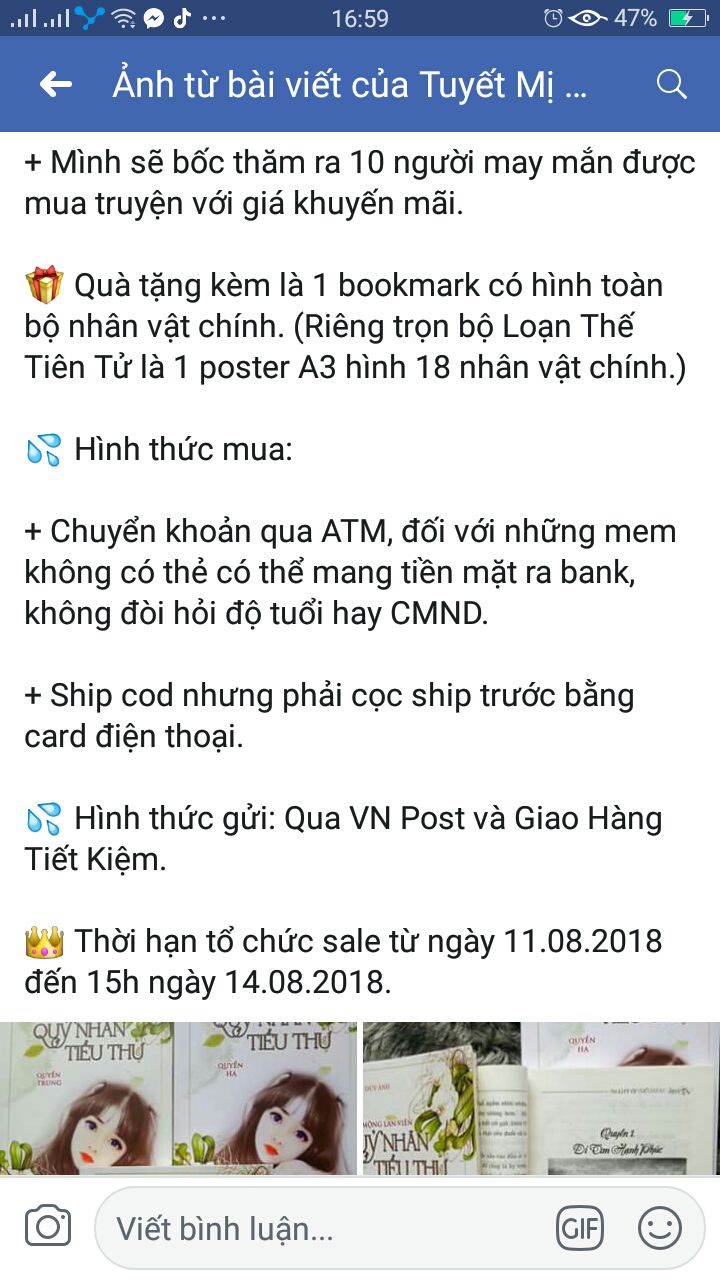Open the camera to attach a photo
The image size is (720, 1280).
click(x=47, y=1227)
